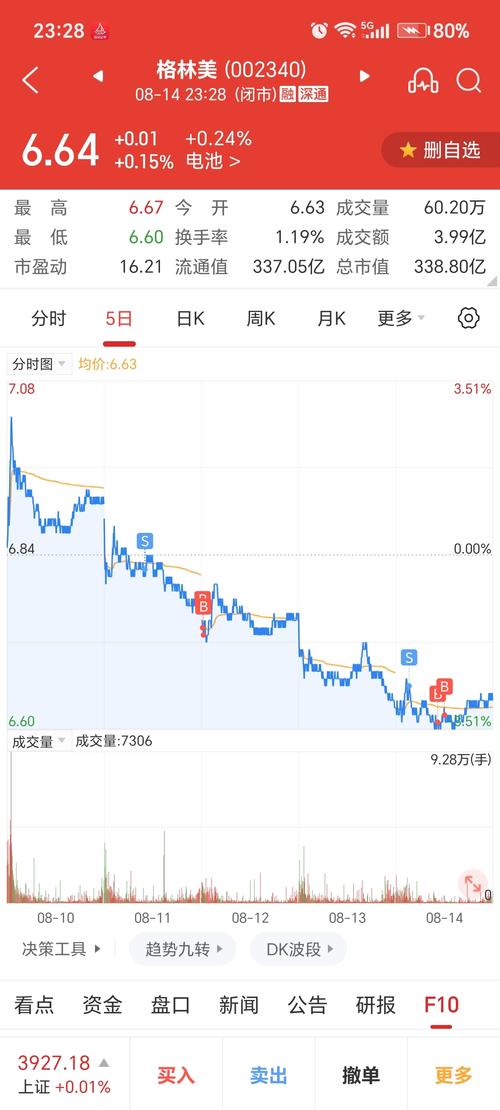This screenshot has height=1110, width=500.
Task: Switch to the 分时 chart tab
Action: [49, 319]
